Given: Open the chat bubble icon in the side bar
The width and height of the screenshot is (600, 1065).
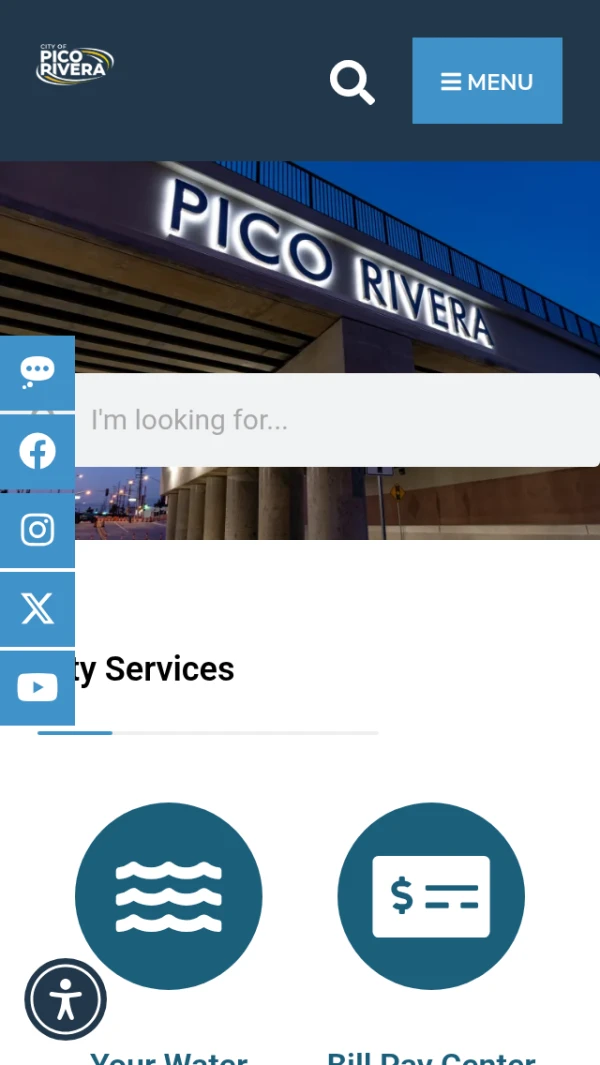Looking at the screenshot, I should (37, 373).
